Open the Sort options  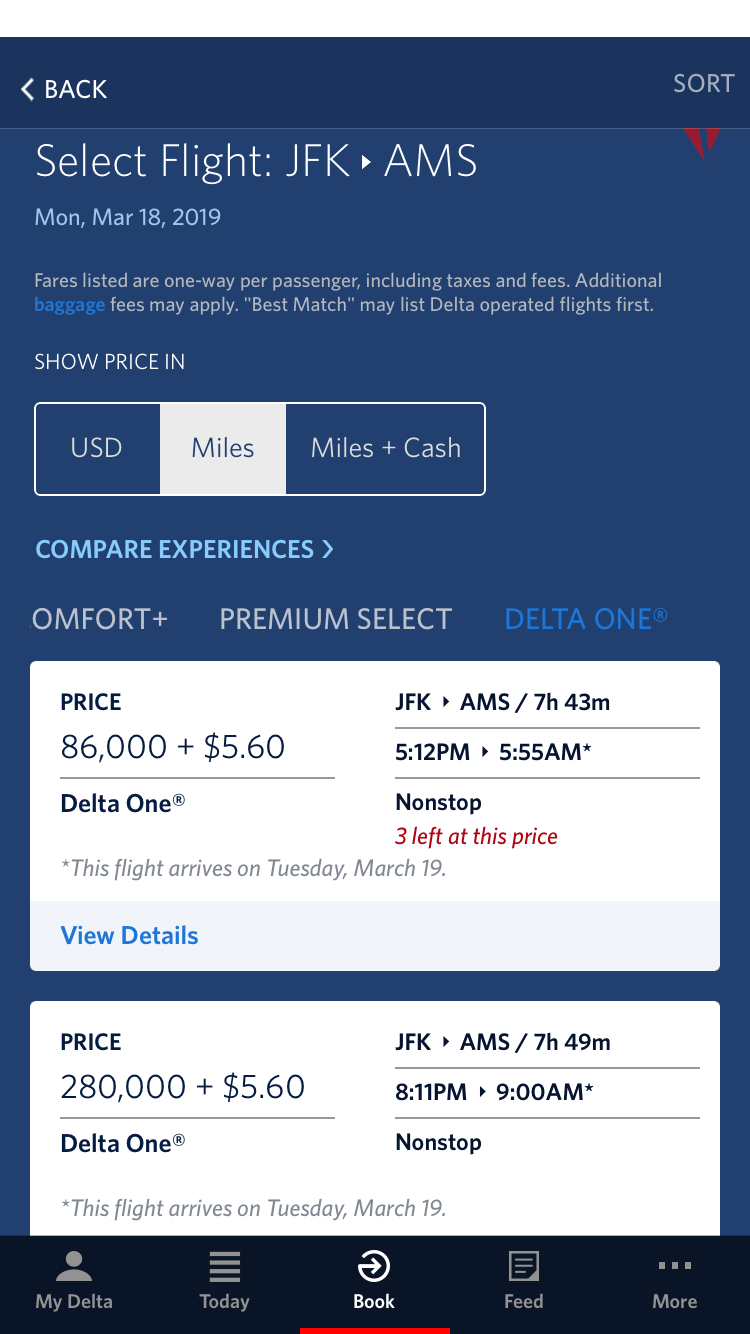point(703,83)
